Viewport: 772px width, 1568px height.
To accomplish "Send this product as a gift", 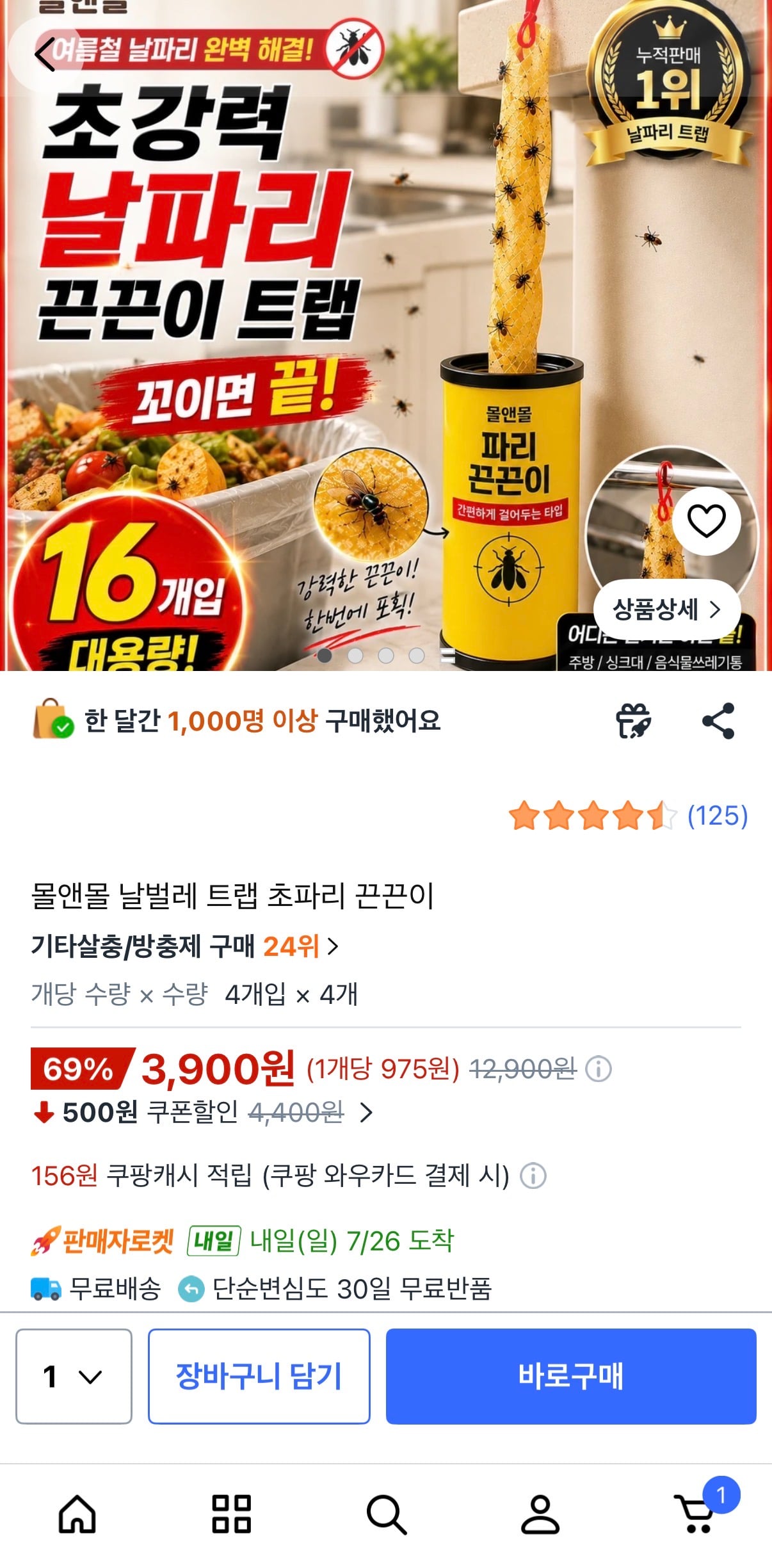I will (633, 721).
